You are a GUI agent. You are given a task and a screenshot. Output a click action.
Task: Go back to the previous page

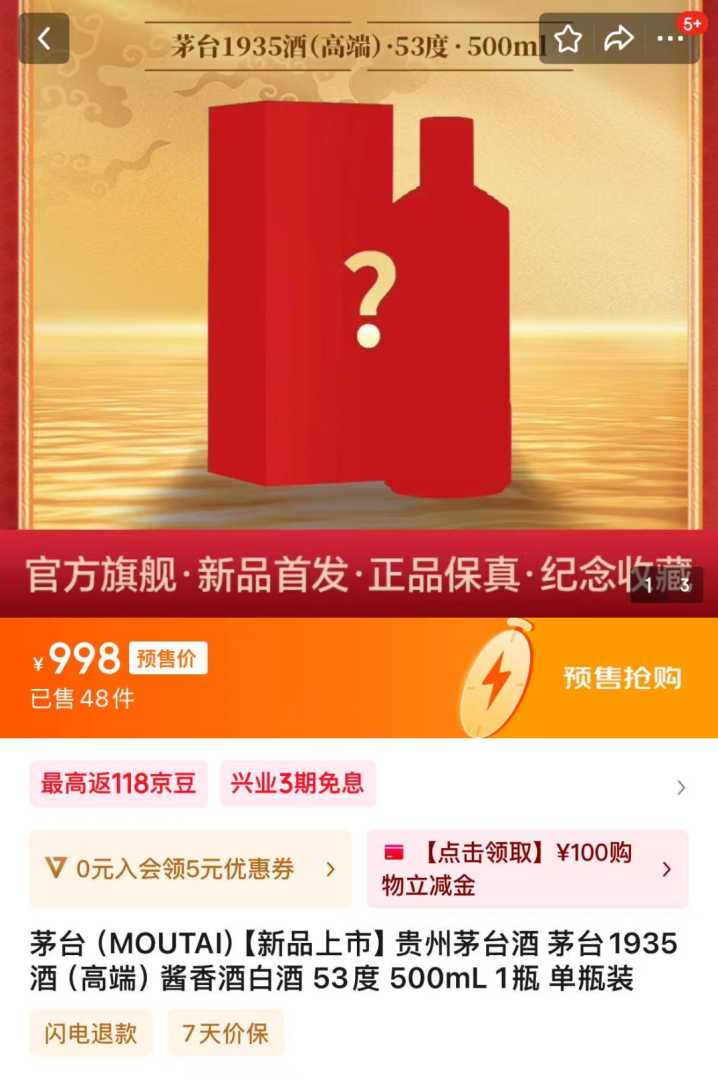pyautogui.click(x=44, y=39)
